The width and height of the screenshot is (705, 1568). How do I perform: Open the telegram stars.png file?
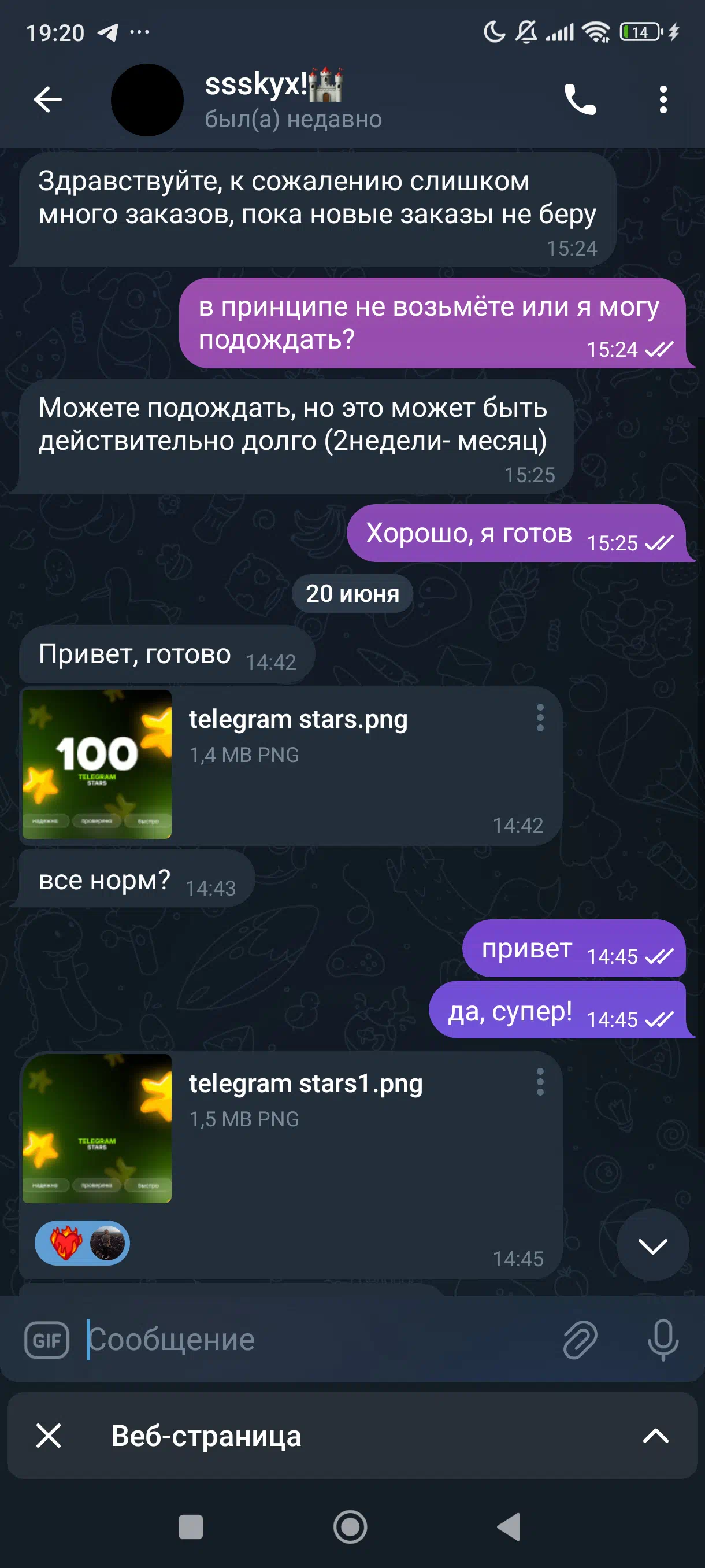click(x=97, y=764)
